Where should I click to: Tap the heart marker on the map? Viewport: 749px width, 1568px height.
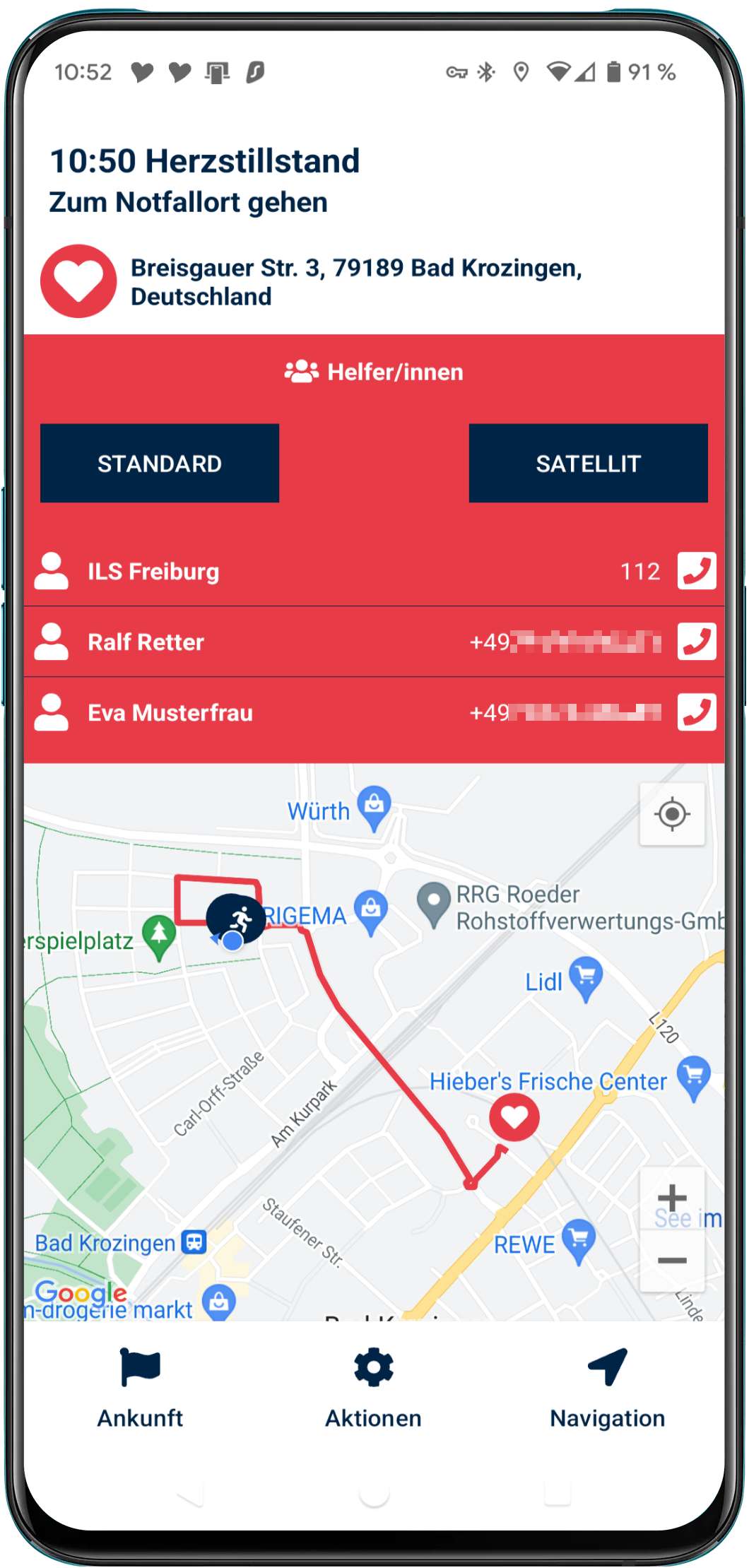514,1116
